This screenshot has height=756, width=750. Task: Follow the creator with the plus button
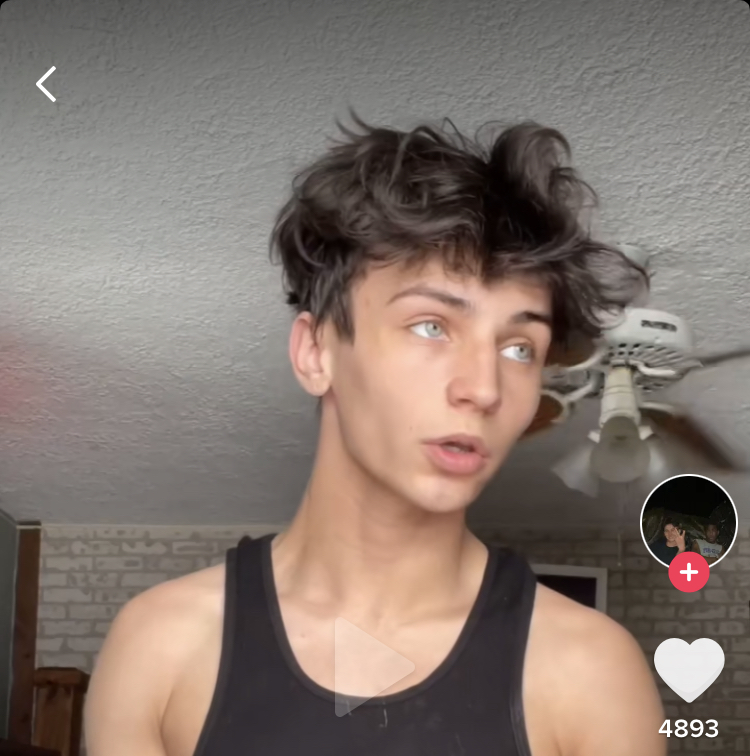(x=689, y=572)
